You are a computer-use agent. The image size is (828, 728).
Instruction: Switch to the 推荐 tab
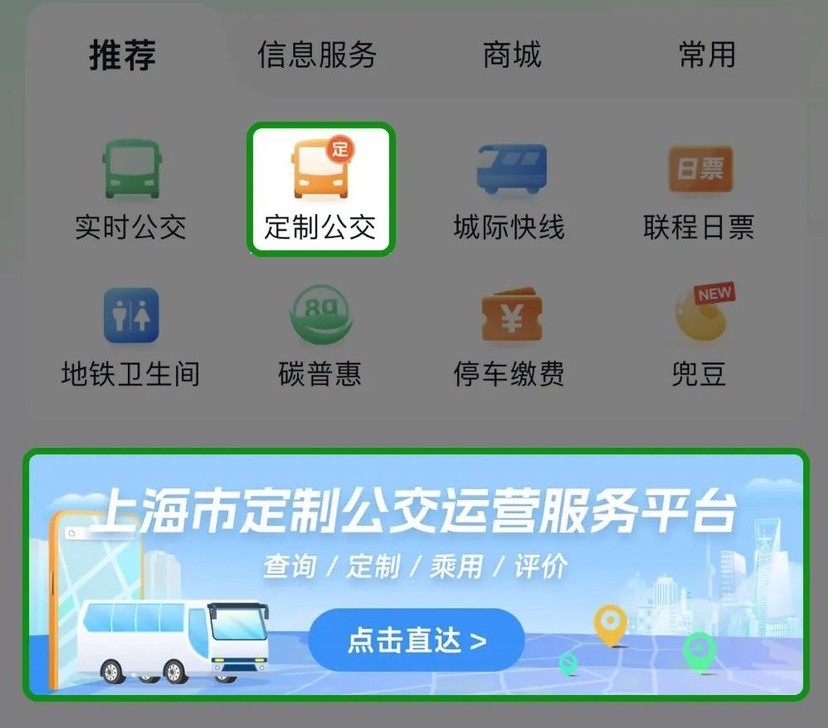(123, 54)
